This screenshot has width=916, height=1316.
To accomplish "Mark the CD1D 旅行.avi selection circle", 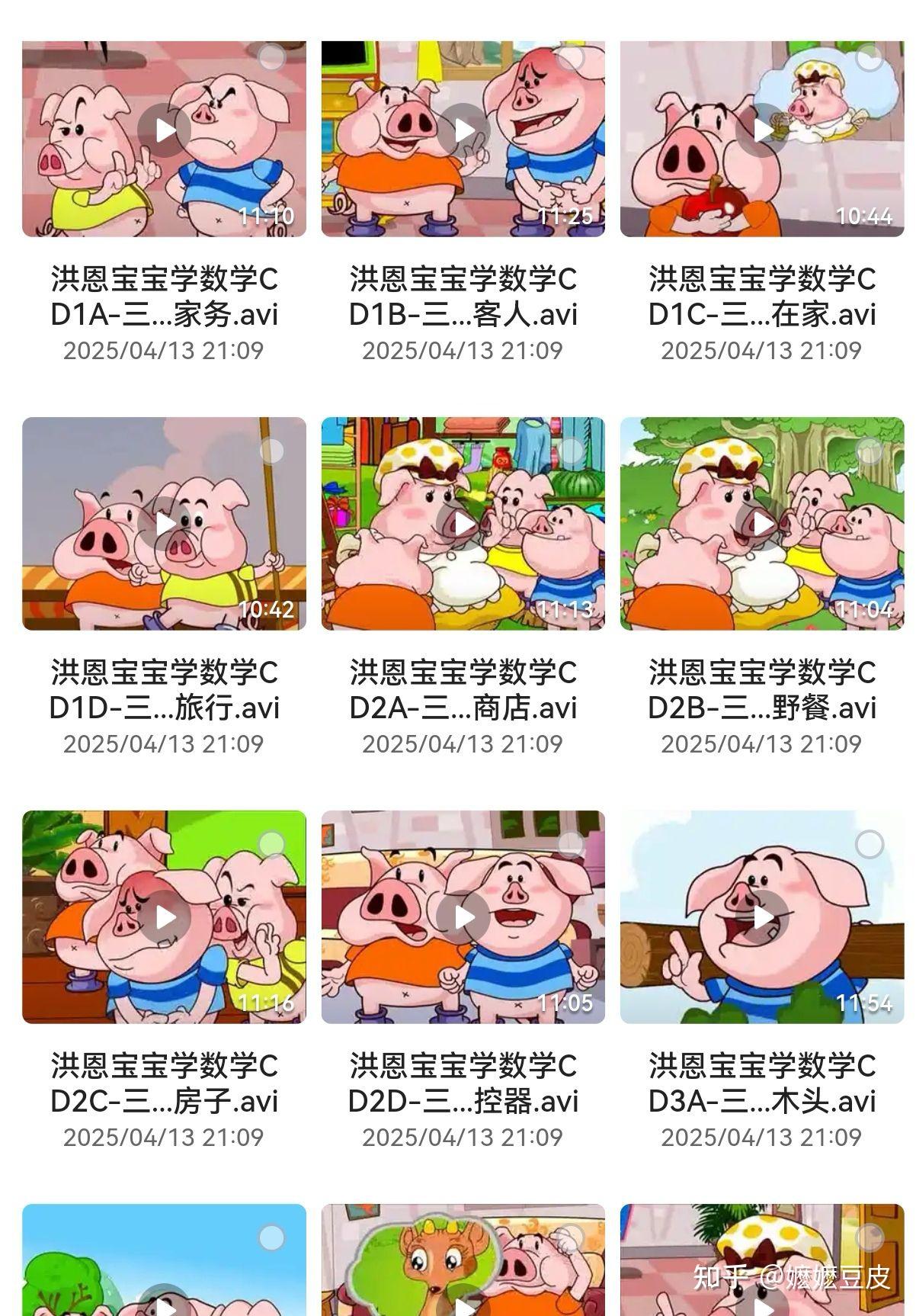I will tap(271, 451).
